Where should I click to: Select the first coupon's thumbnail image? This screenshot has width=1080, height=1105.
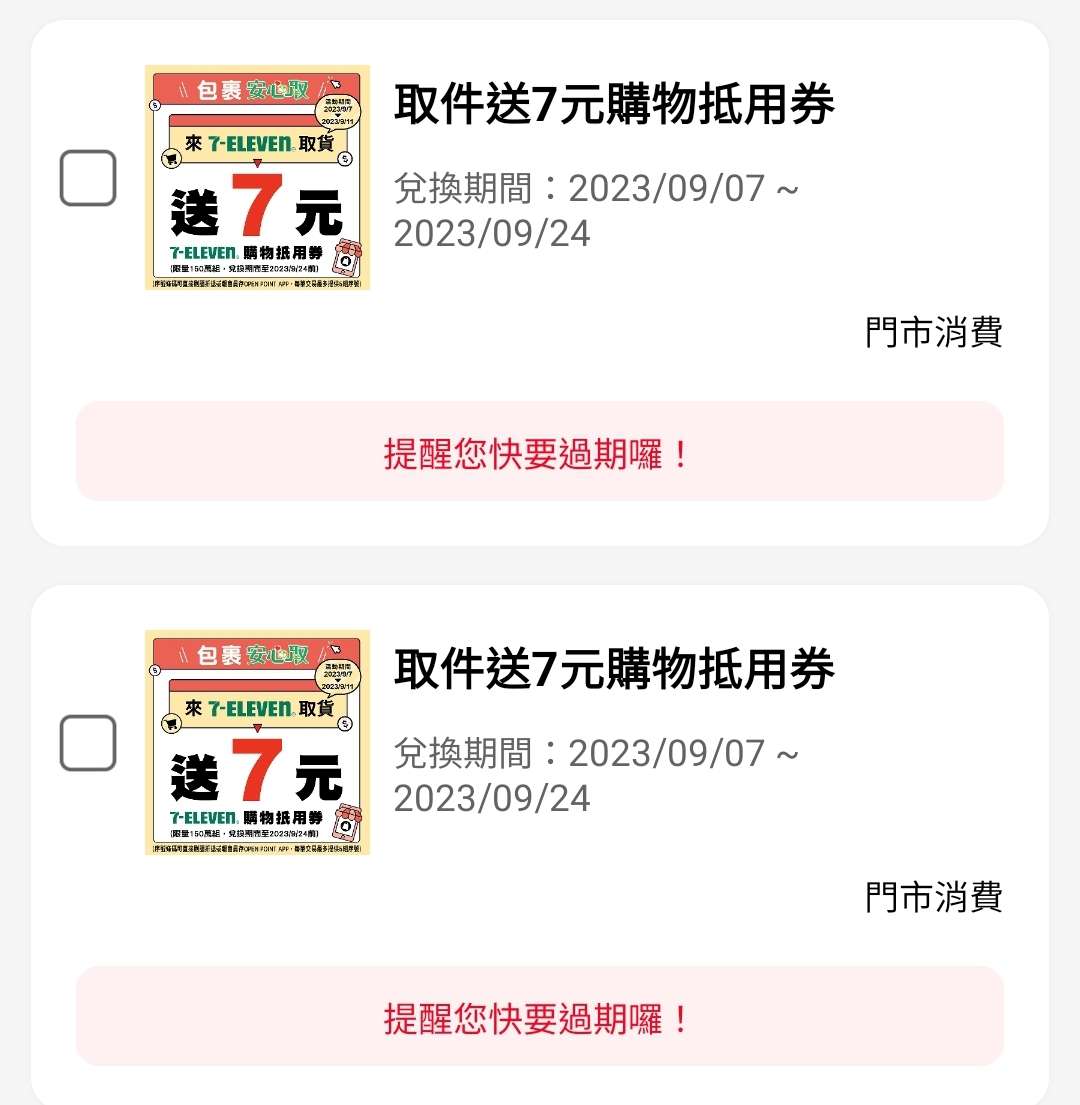tap(257, 178)
